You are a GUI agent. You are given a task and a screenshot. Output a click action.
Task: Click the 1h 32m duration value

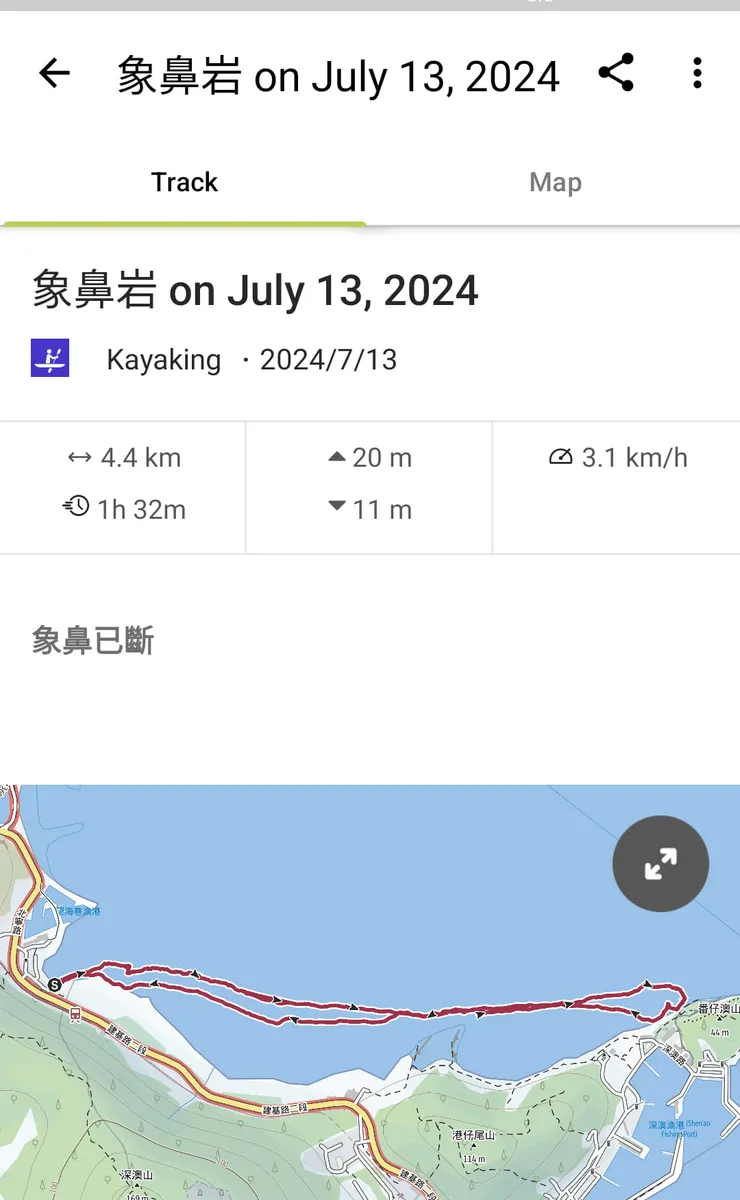[x=140, y=509]
